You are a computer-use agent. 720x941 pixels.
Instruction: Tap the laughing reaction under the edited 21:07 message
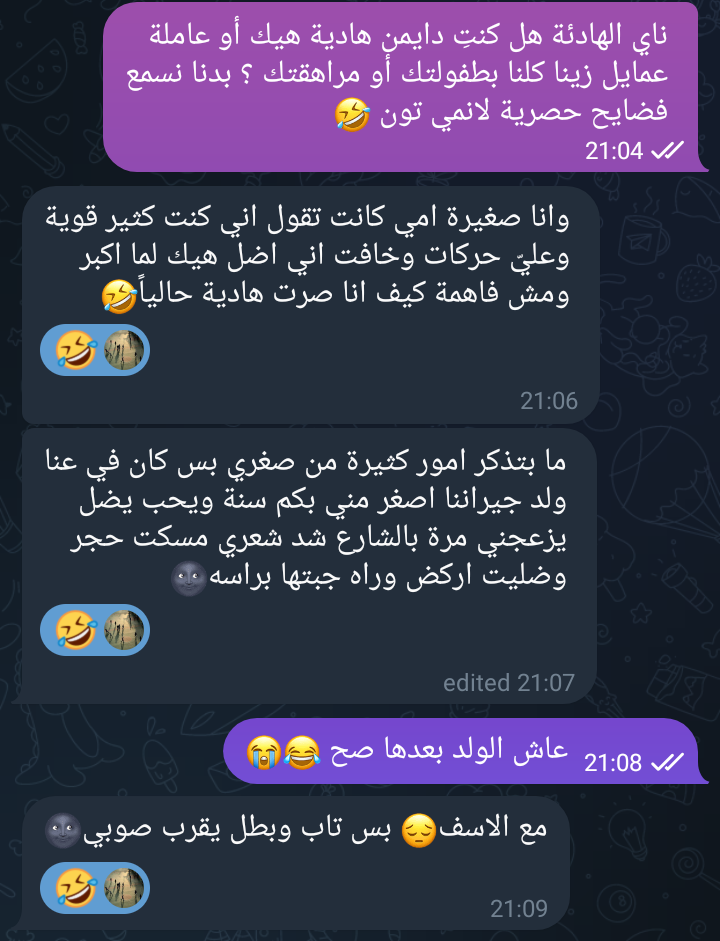(95, 631)
